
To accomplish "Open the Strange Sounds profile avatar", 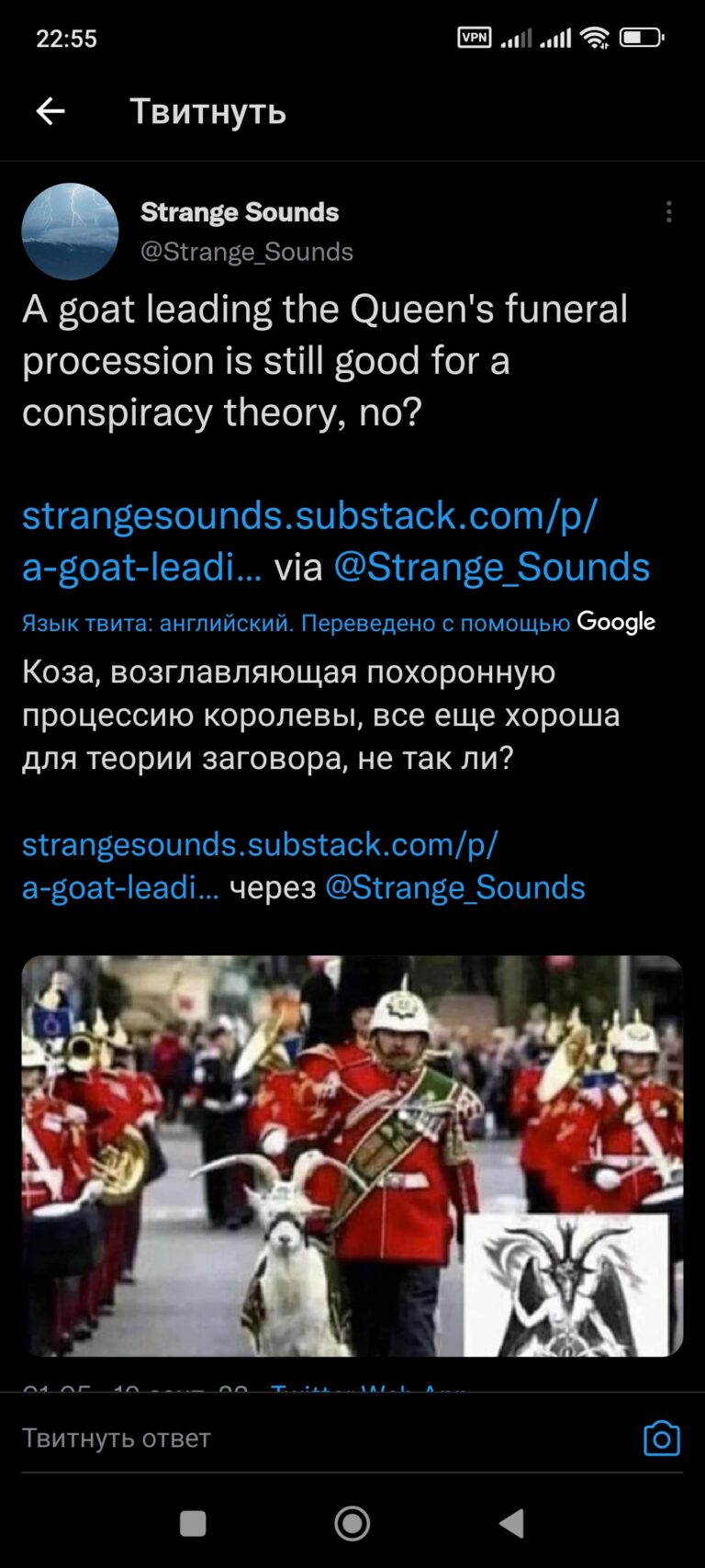I will (71, 231).
